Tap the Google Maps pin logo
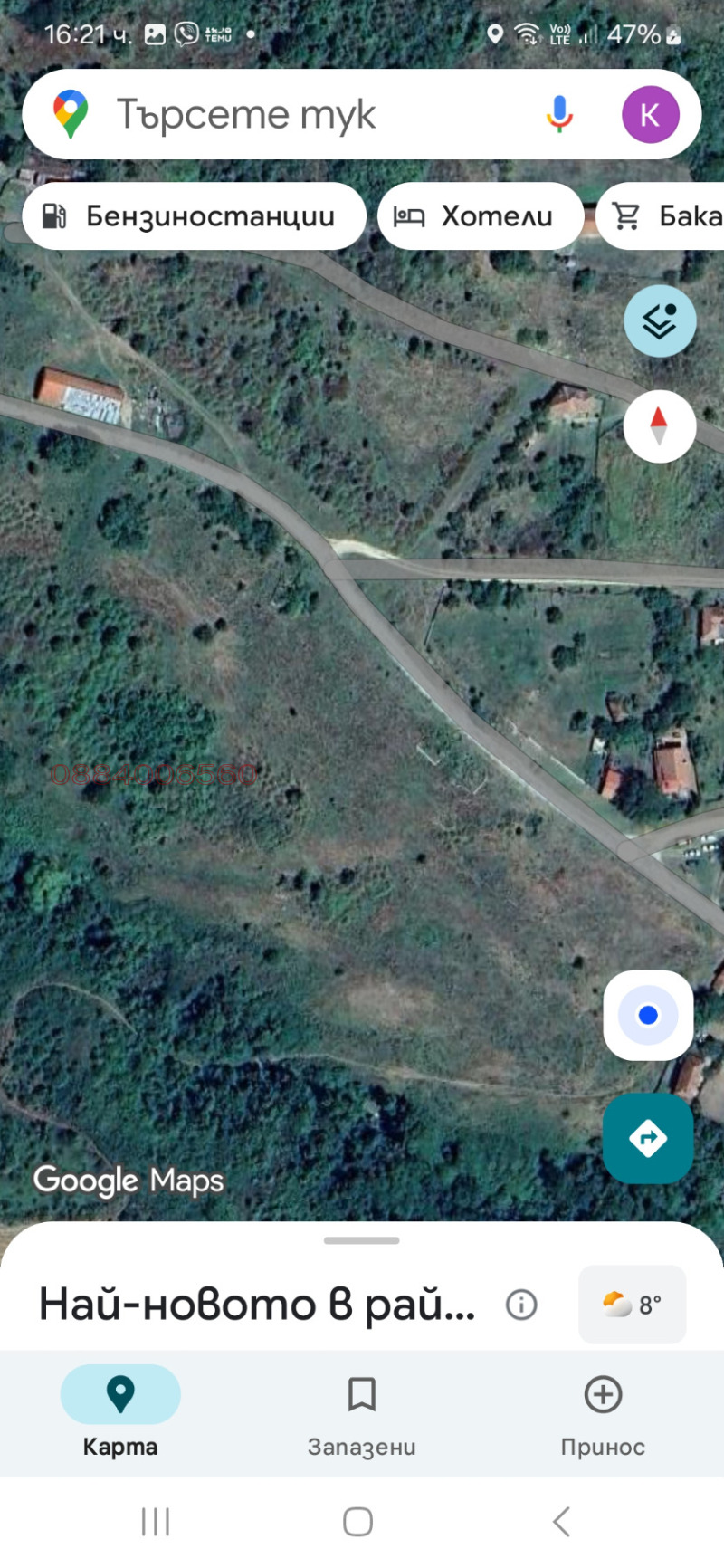724x1568 pixels. coord(71,113)
